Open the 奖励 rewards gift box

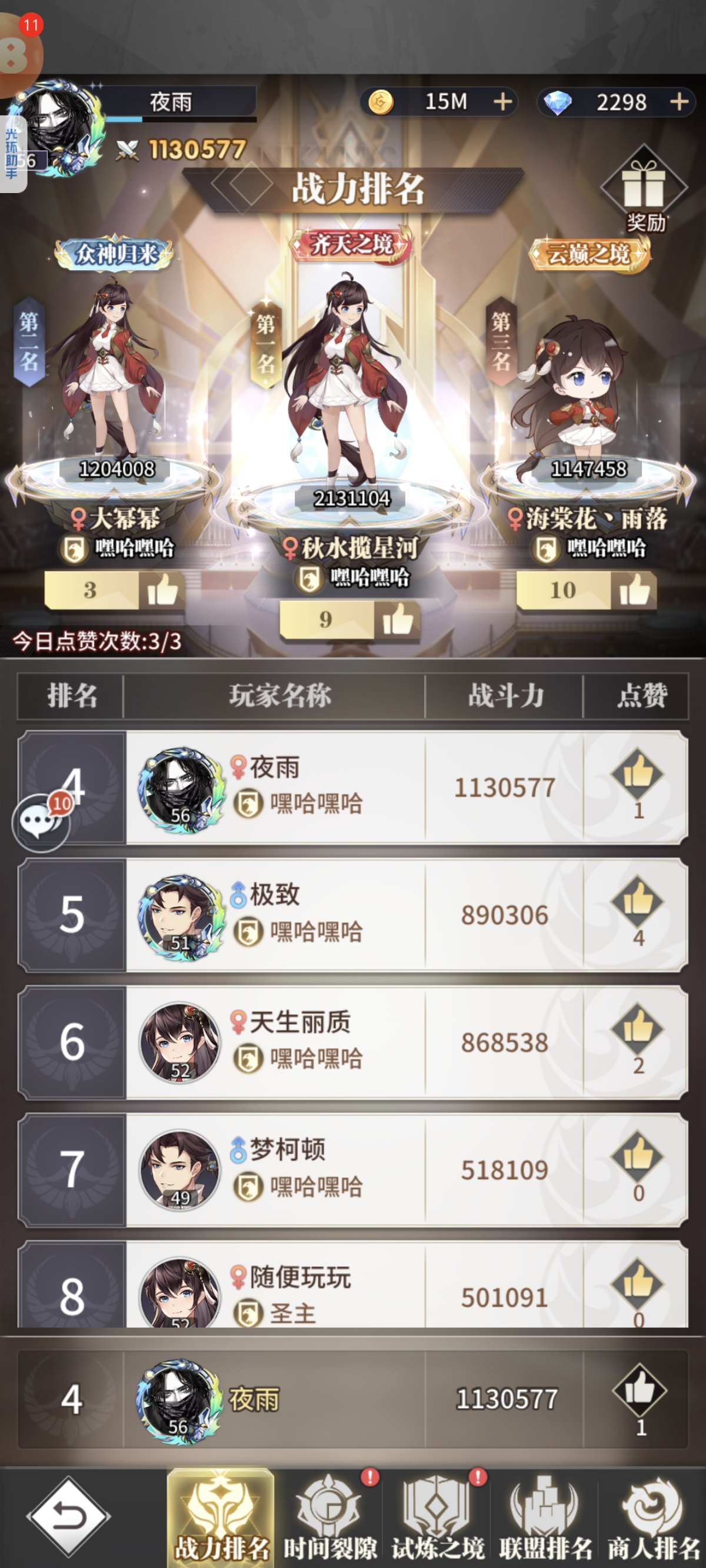pos(644,187)
